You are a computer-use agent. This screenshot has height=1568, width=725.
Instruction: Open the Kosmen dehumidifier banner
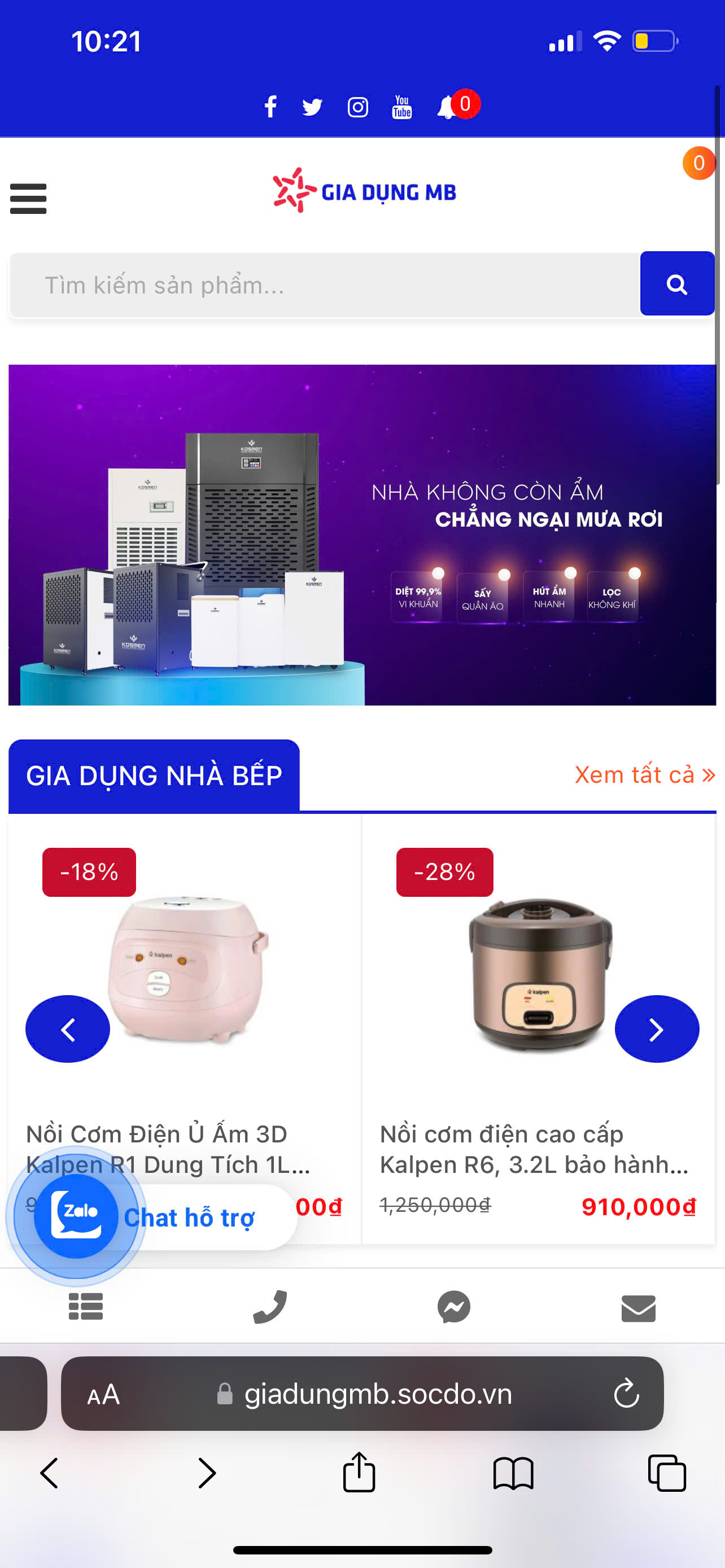pos(362,535)
